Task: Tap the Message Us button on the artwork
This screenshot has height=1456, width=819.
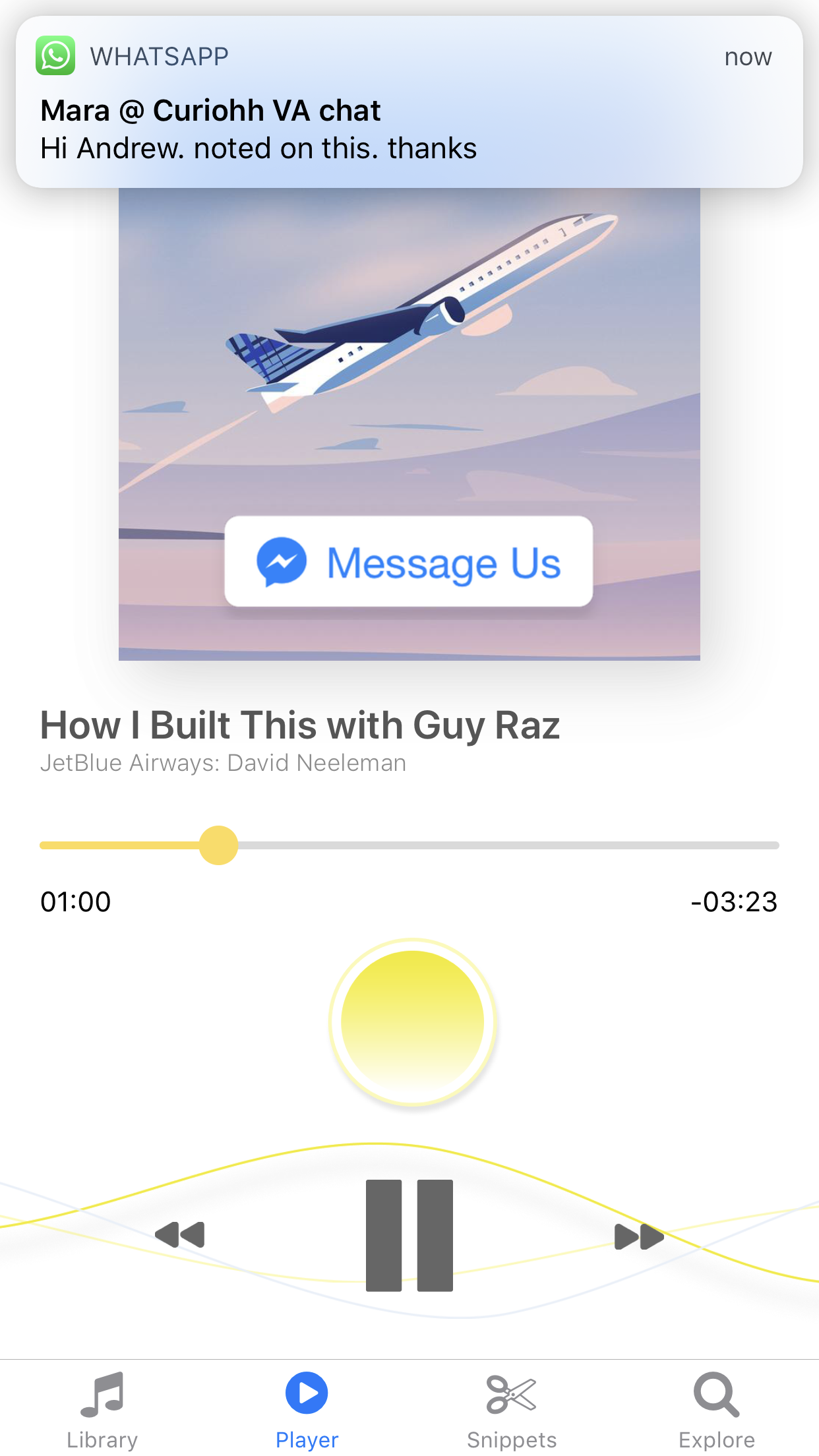Action: [x=409, y=561]
